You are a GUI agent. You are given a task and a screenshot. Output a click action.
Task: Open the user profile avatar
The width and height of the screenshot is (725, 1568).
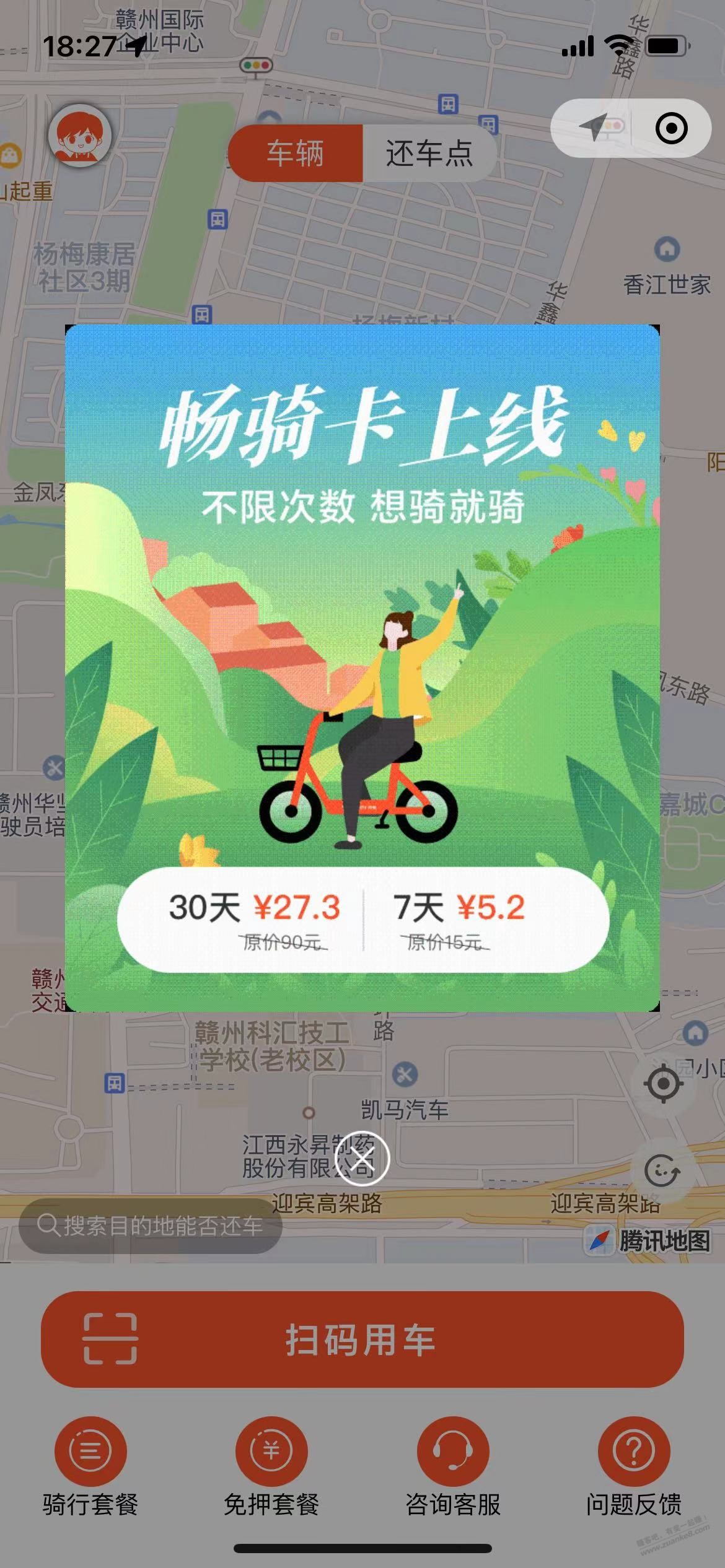click(x=80, y=135)
